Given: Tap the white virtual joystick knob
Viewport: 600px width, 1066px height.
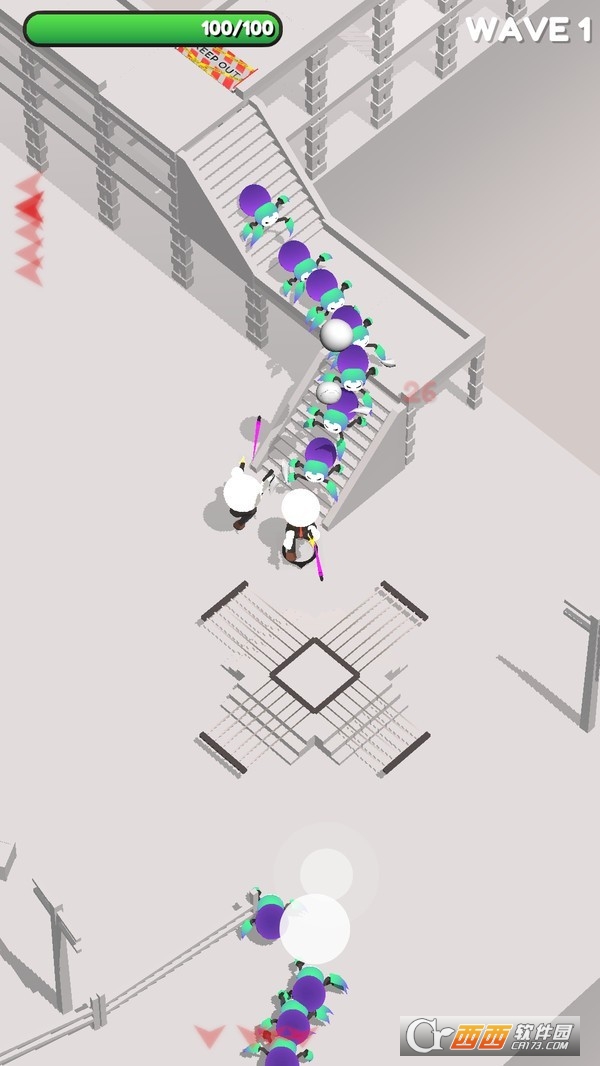Looking at the screenshot, I should coord(315,929).
